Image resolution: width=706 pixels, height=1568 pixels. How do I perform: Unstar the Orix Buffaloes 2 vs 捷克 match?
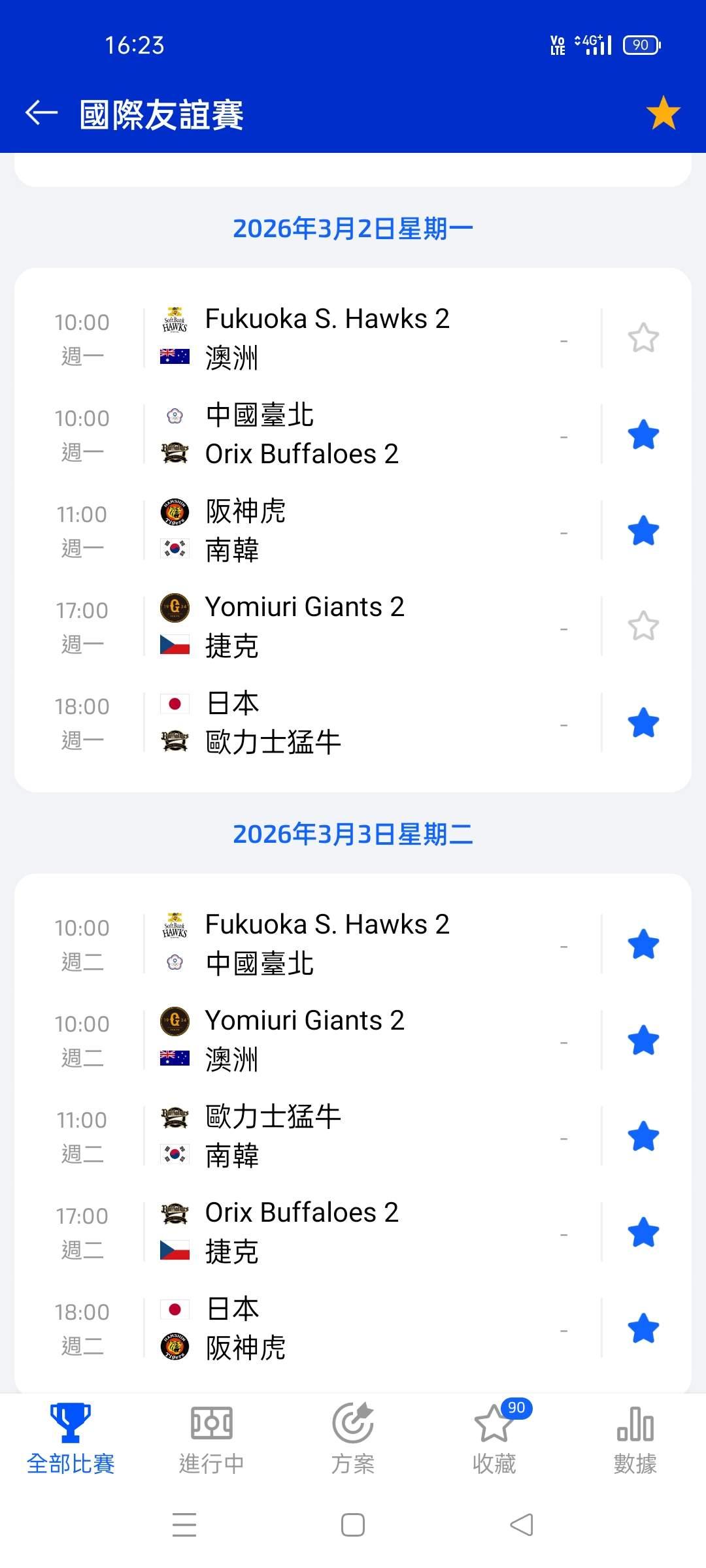[643, 1232]
